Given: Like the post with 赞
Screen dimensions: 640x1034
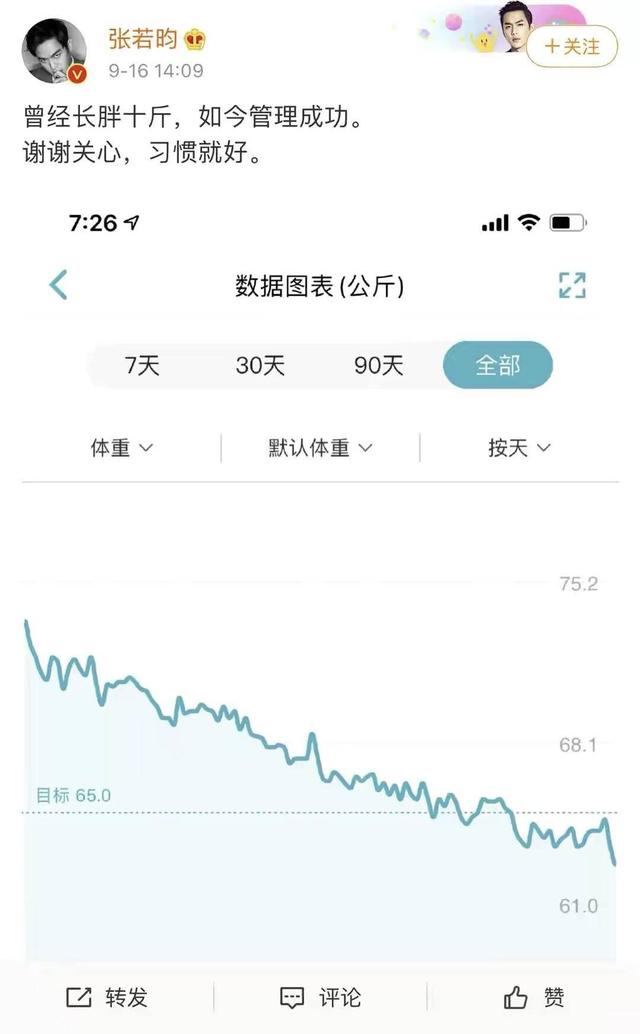Looking at the screenshot, I should click(x=534, y=997).
